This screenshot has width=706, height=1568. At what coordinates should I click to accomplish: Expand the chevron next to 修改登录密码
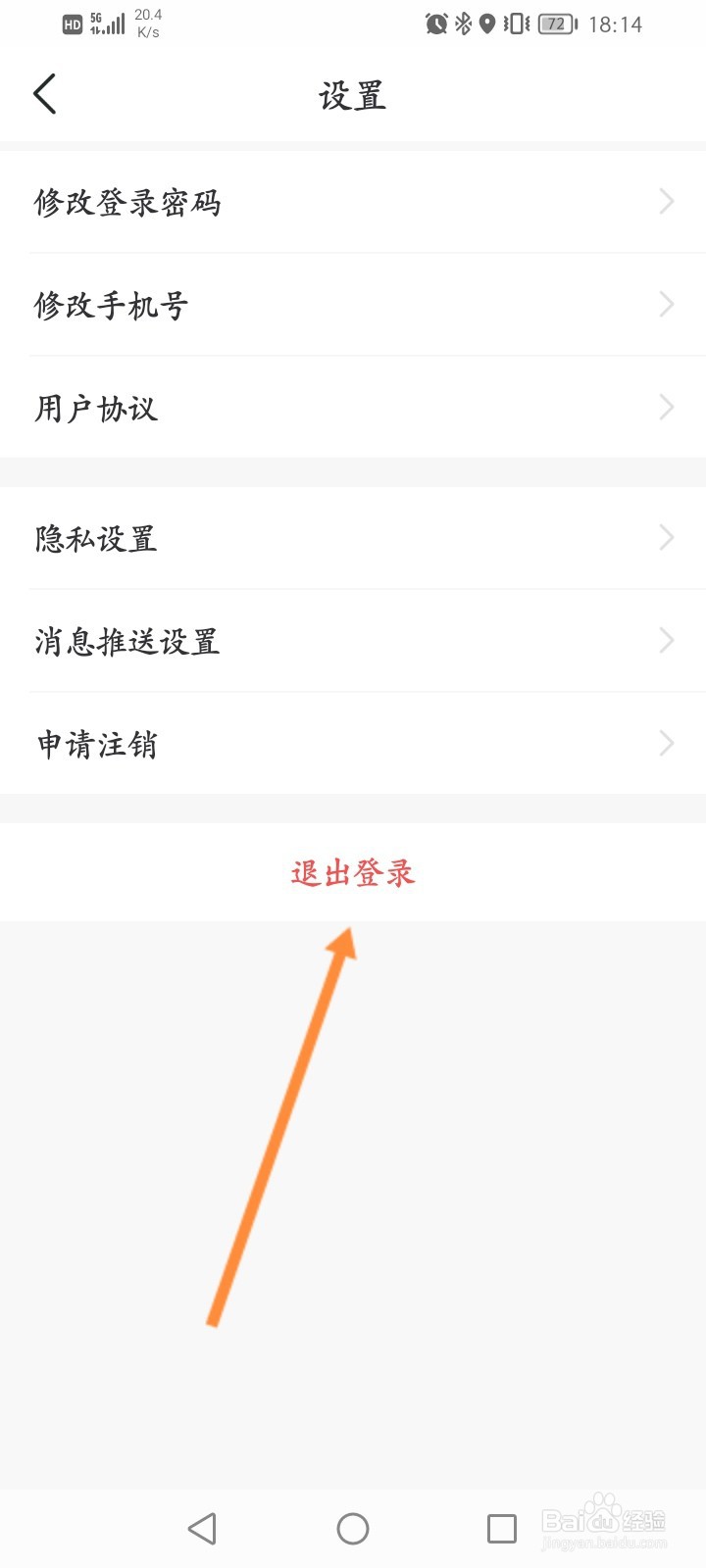(x=666, y=200)
